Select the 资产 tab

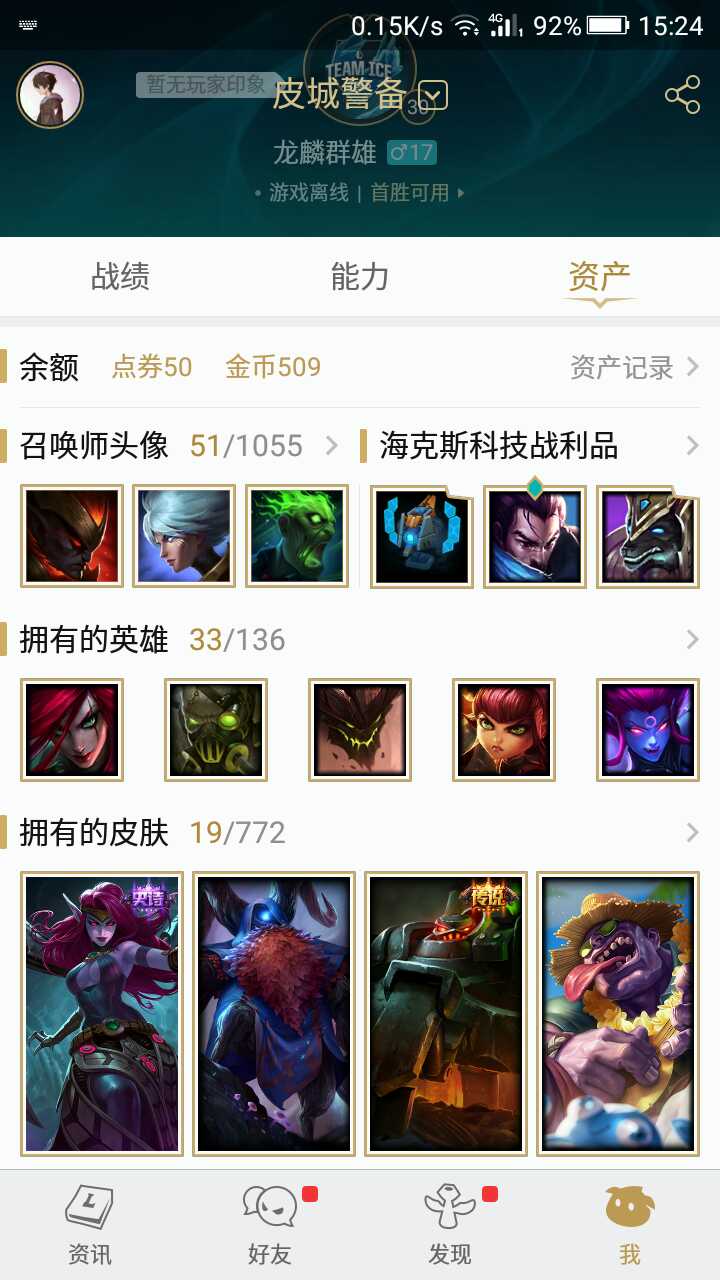click(599, 277)
